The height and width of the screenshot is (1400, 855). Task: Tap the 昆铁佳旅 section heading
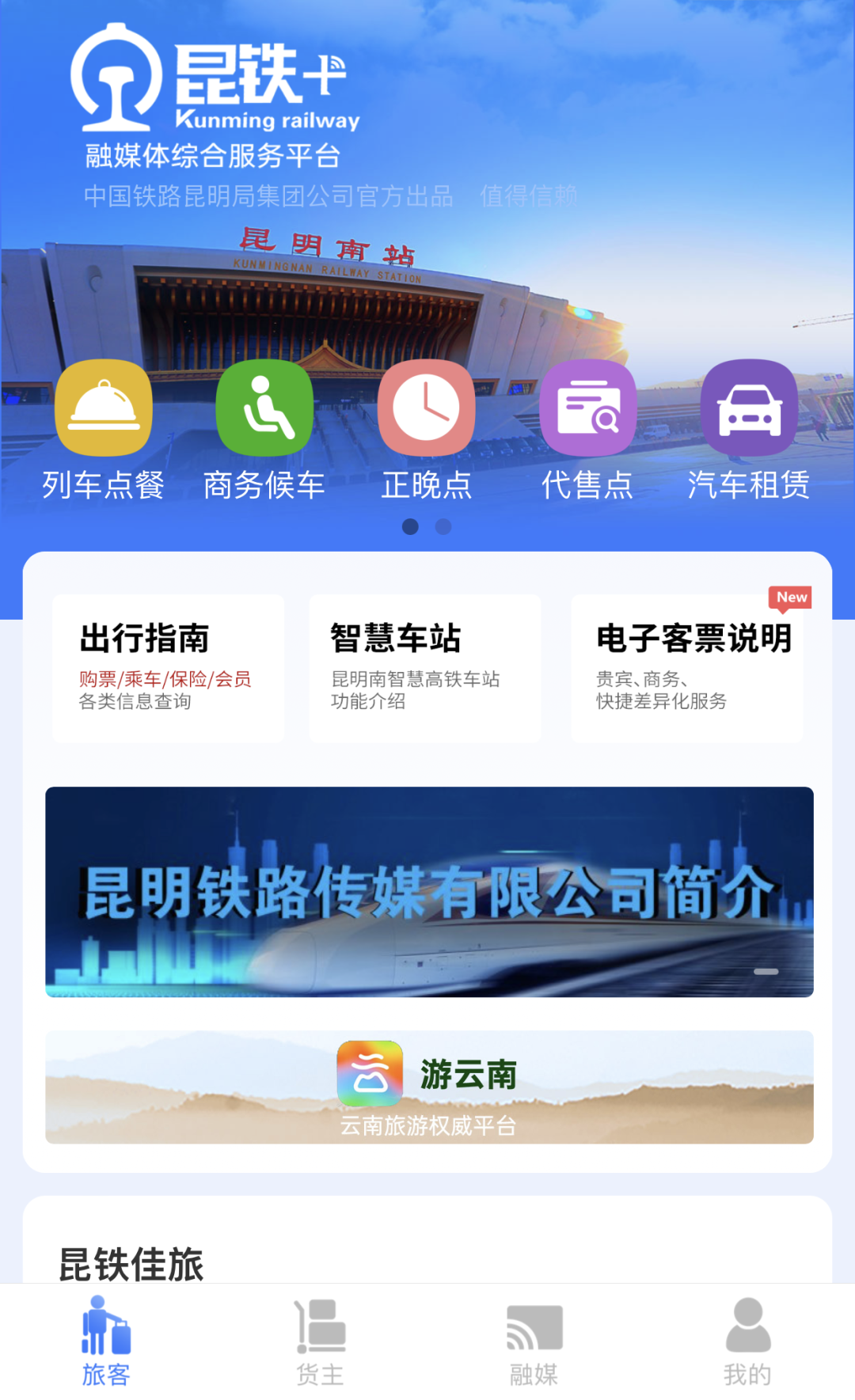coord(131,1263)
